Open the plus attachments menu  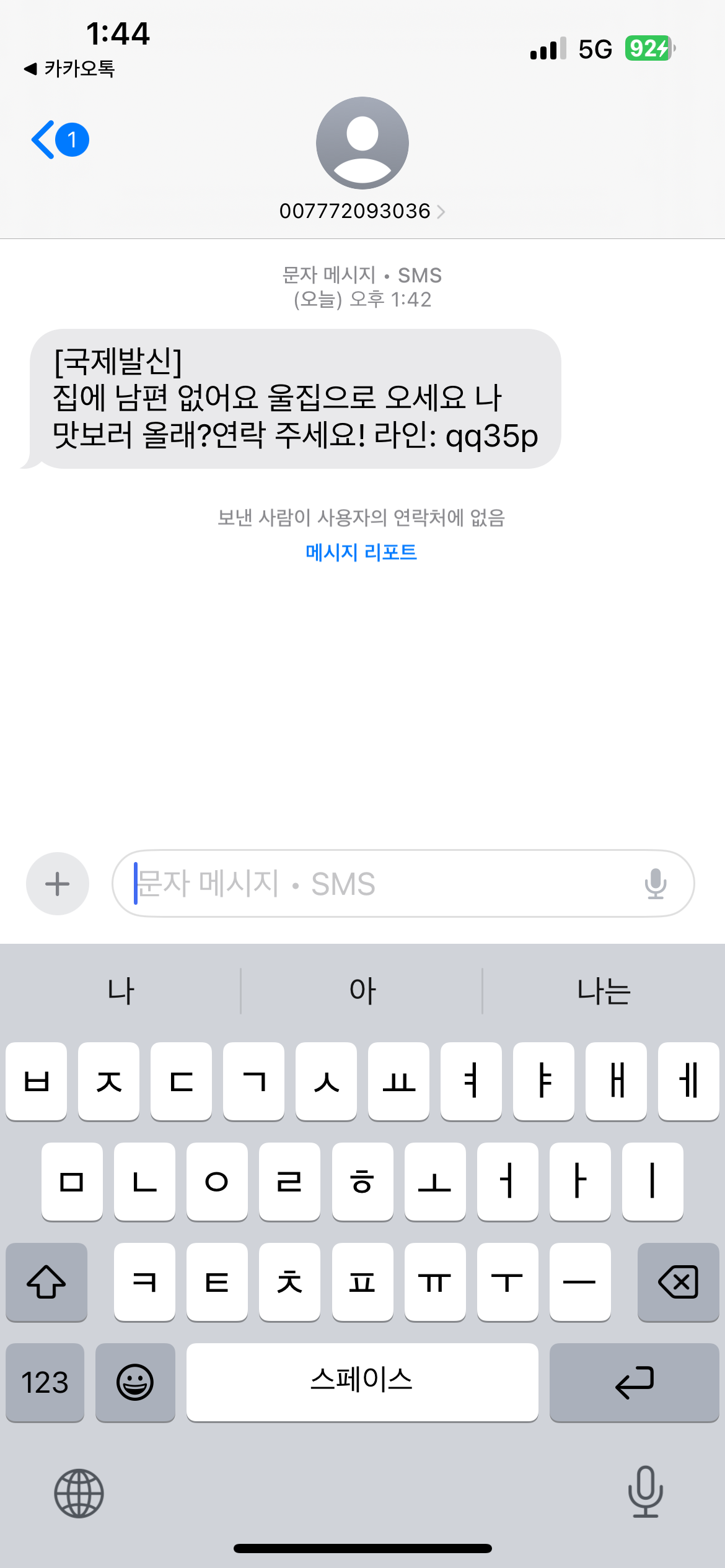58,884
